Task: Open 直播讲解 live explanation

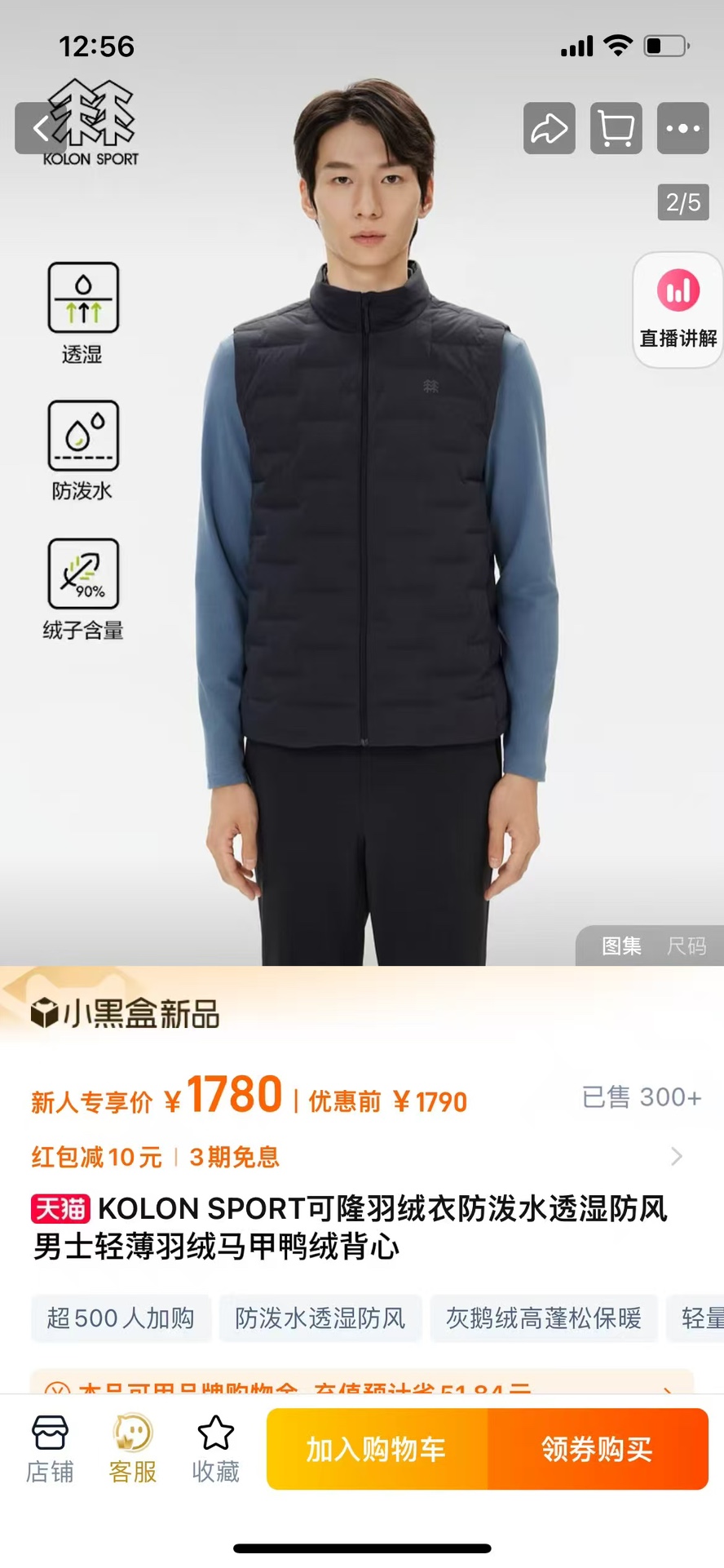Action: click(x=678, y=310)
